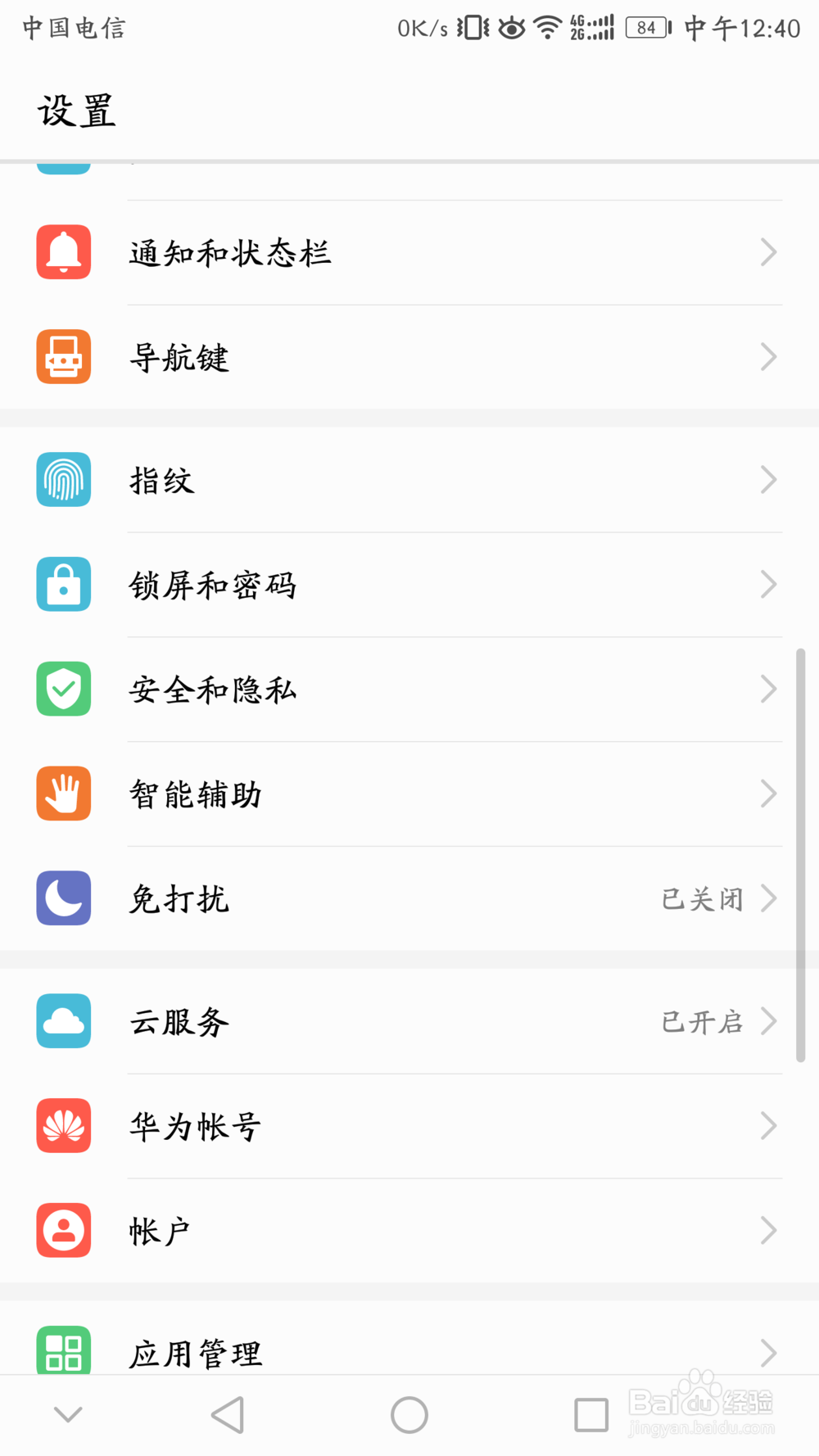The image size is (819, 1456).
Task: Tap the 已开启 status next to 云服务
Action: tap(701, 1021)
